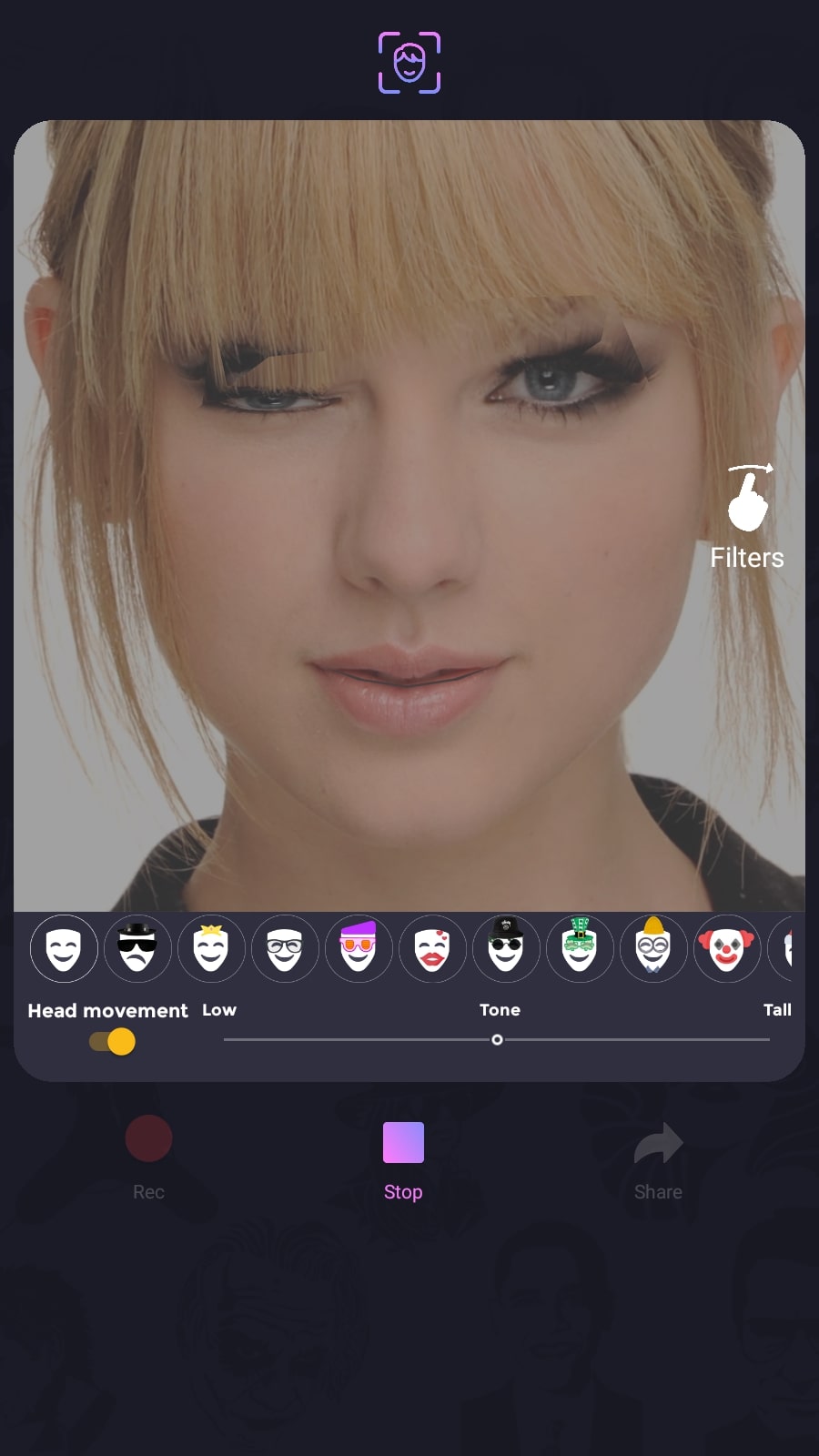Stop the current recording
The image size is (819, 1456).
(403, 1143)
